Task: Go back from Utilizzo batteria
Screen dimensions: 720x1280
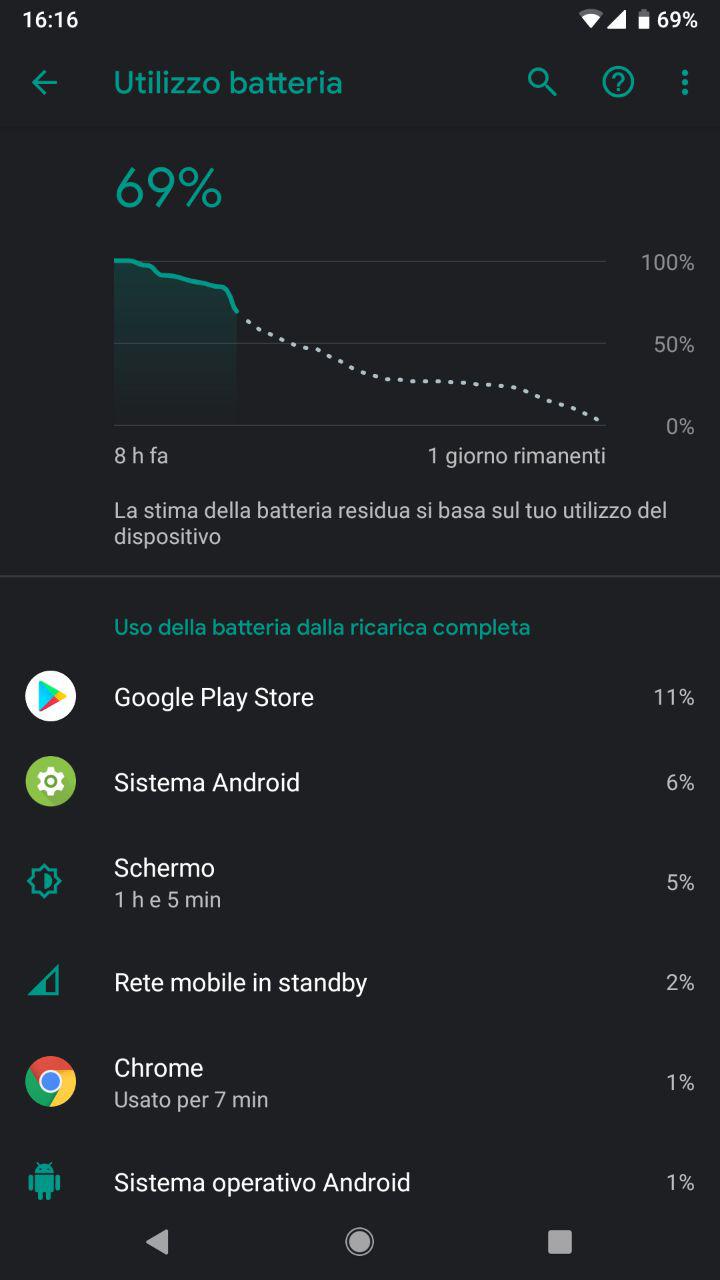Action: click(45, 83)
